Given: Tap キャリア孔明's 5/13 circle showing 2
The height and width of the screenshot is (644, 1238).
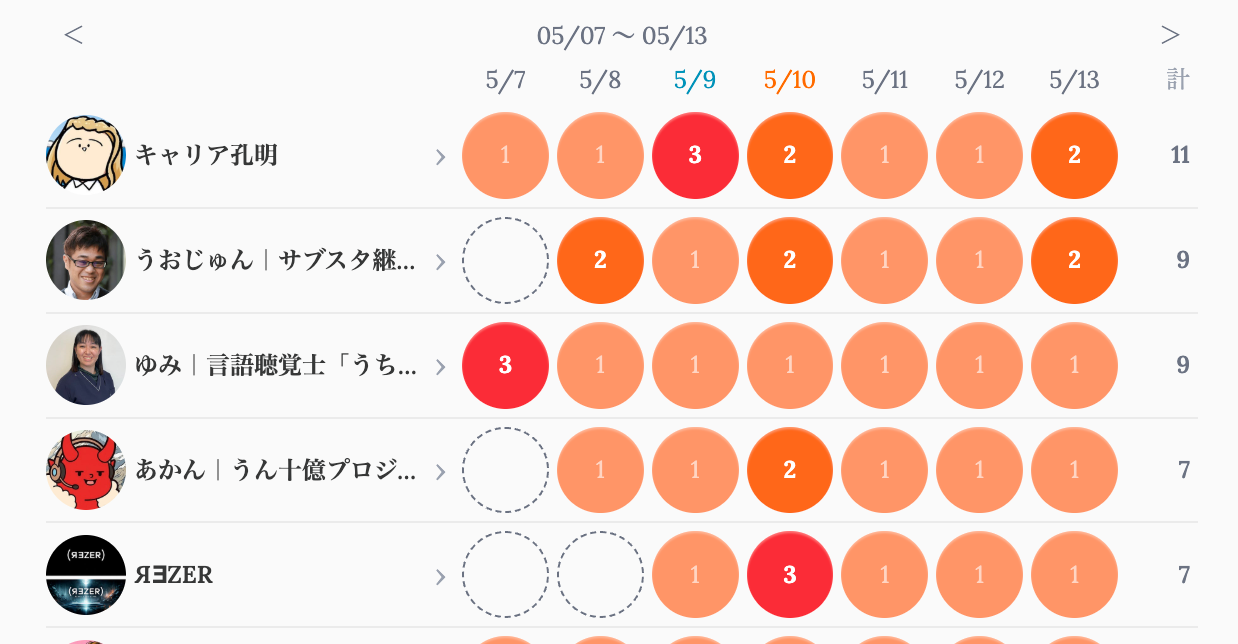Looking at the screenshot, I should (x=1074, y=156).
